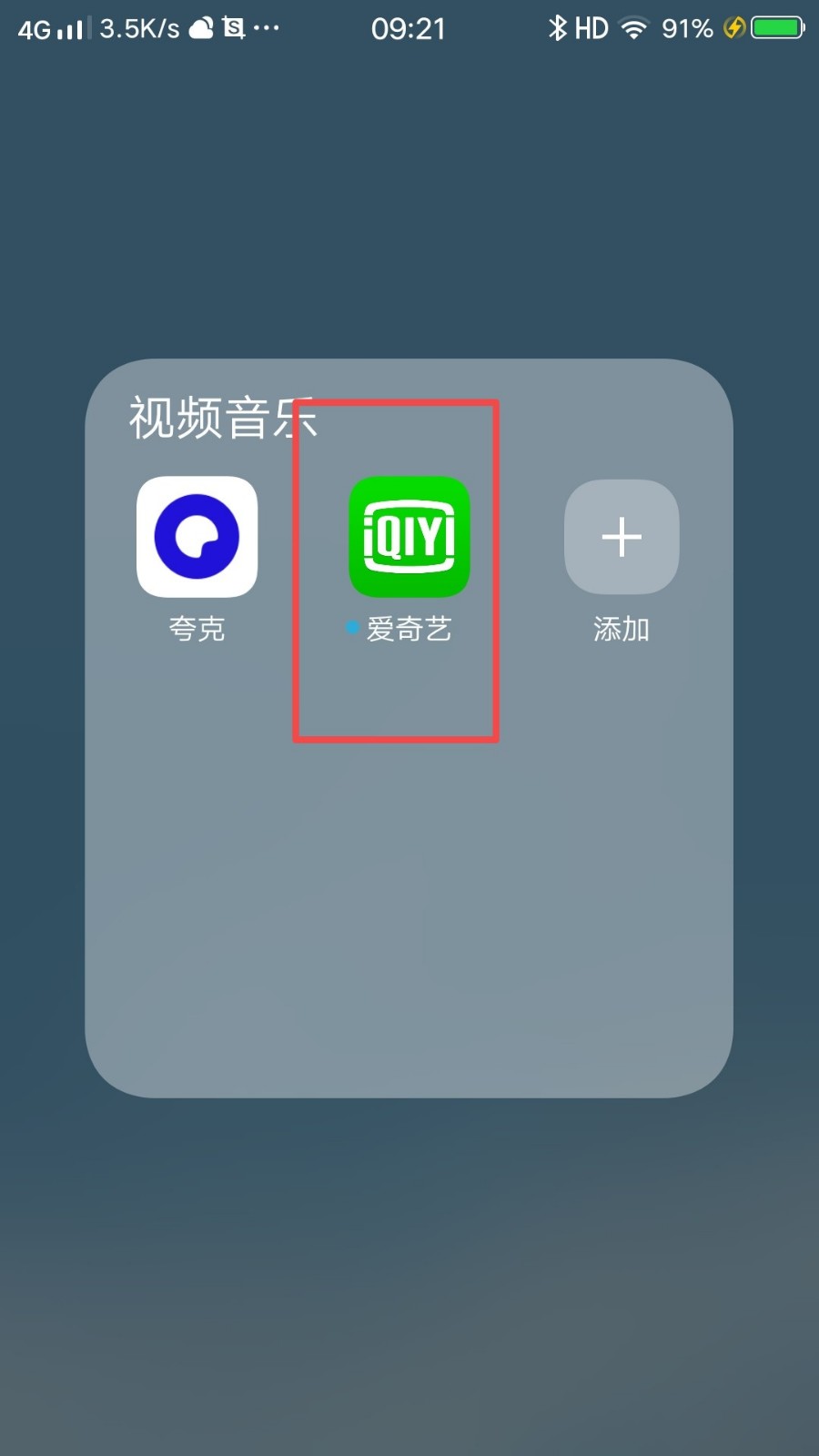819x1456 pixels.
Task: Tap the charging lightning icon
Action: 733,28
